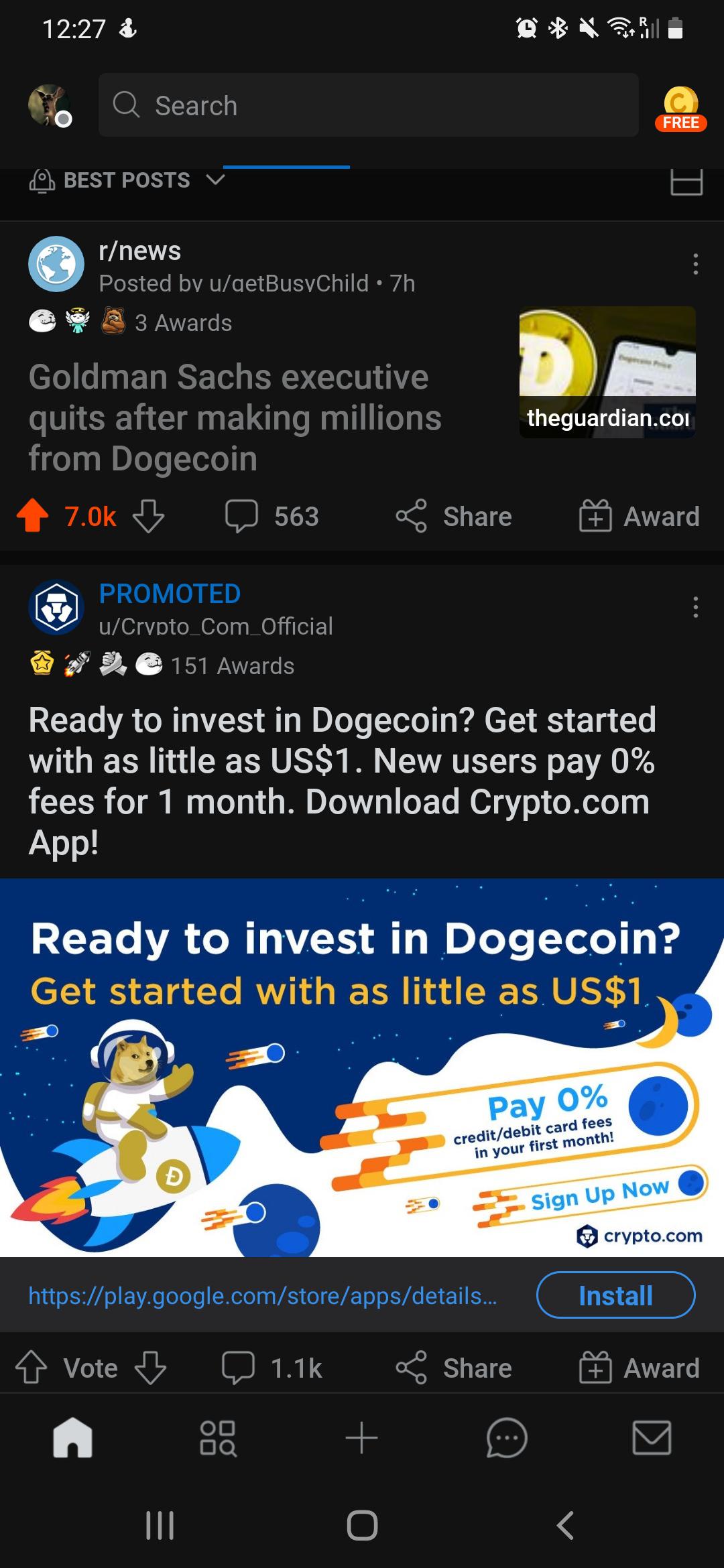
Task: Downvote the Crypto.com promoted post
Action: pos(149,1367)
